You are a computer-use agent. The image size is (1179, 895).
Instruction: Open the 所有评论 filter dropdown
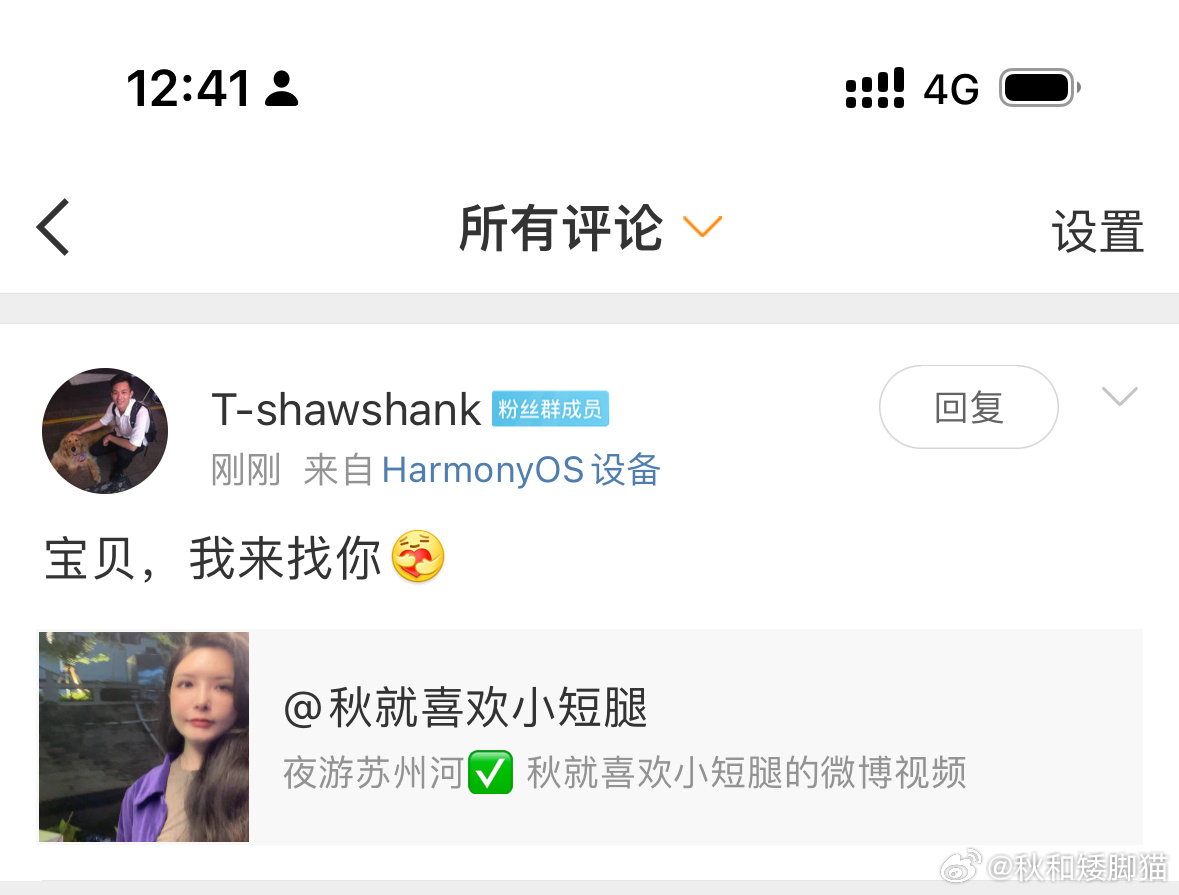click(590, 227)
